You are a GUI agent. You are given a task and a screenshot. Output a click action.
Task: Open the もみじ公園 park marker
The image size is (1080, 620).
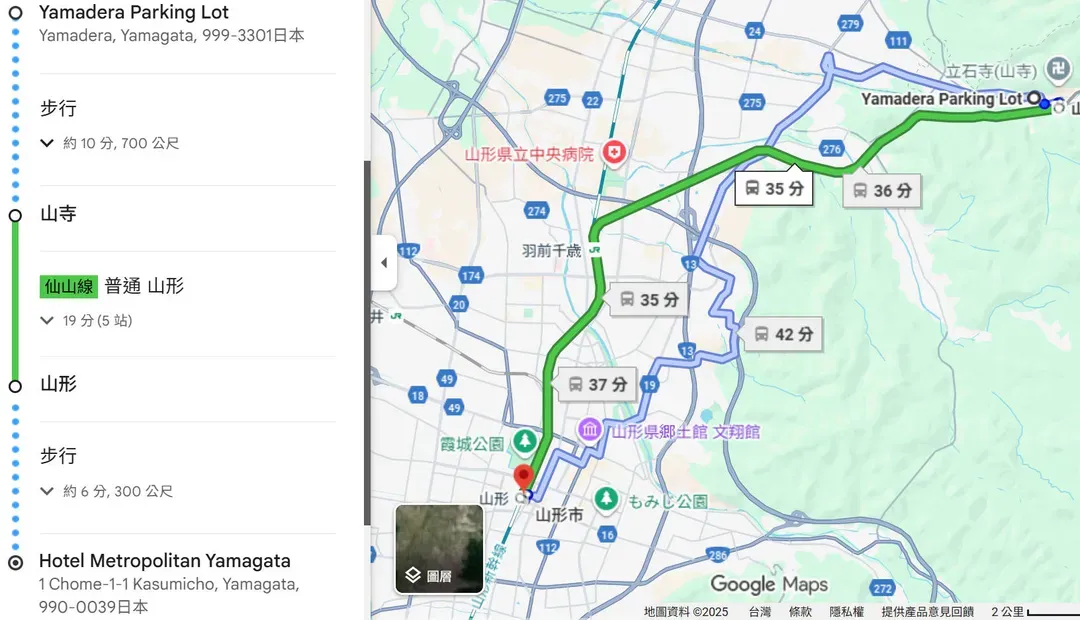click(x=605, y=499)
